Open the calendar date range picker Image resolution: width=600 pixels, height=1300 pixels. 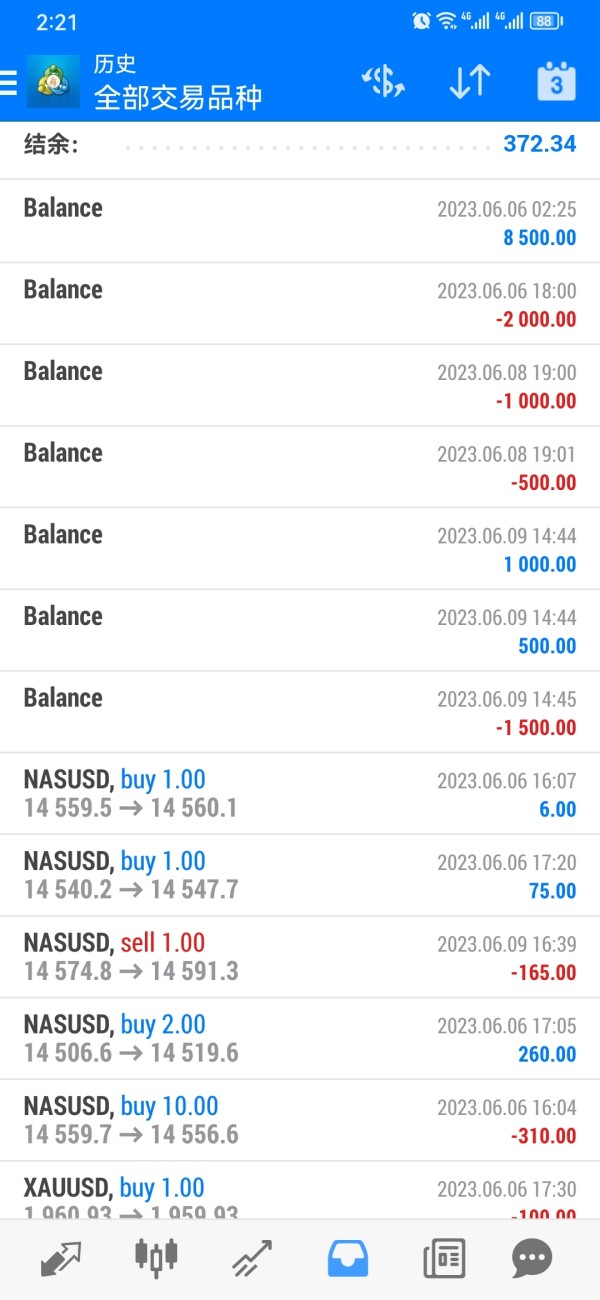(x=556, y=83)
